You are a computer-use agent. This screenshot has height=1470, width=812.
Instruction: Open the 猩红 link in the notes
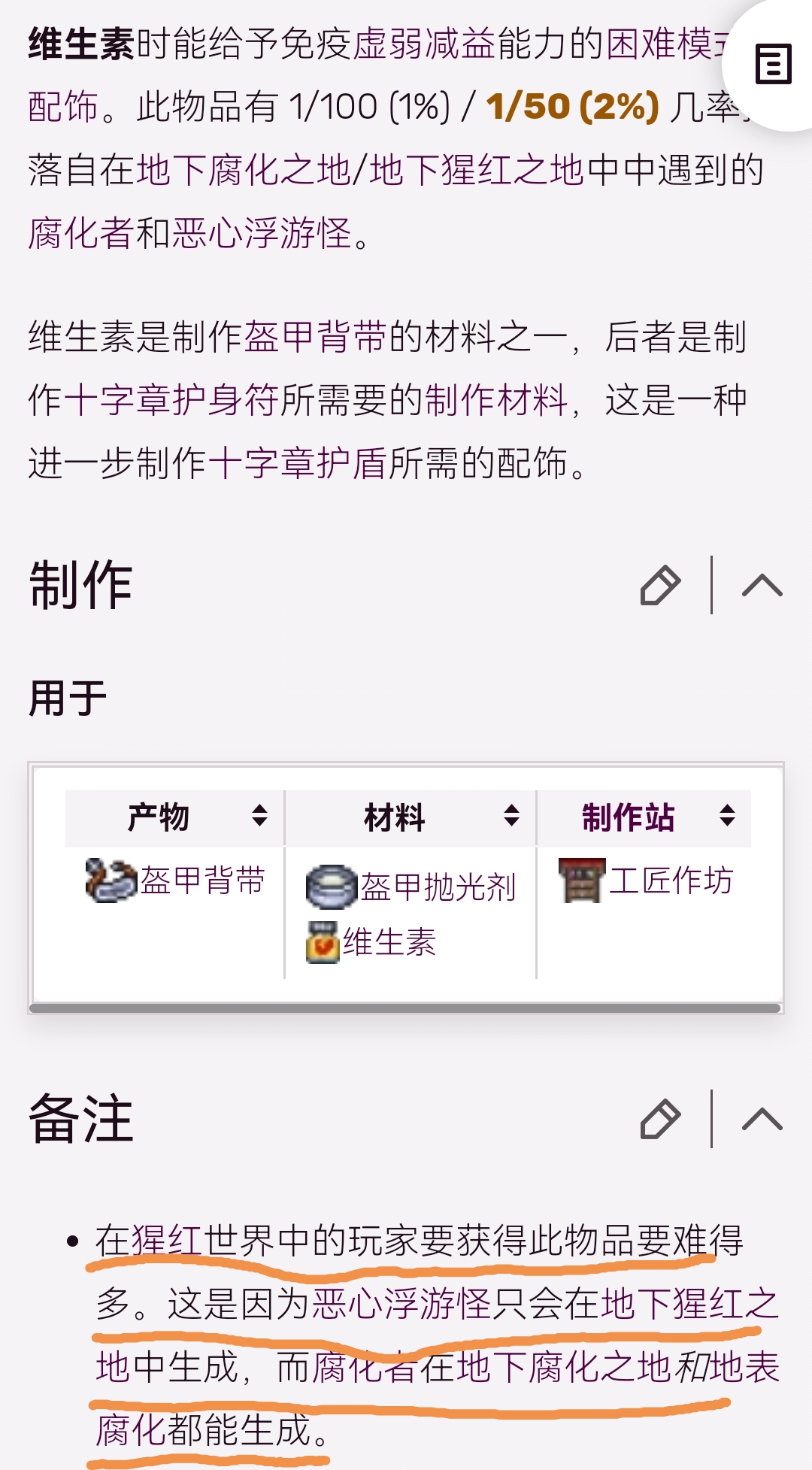tap(167, 1241)
